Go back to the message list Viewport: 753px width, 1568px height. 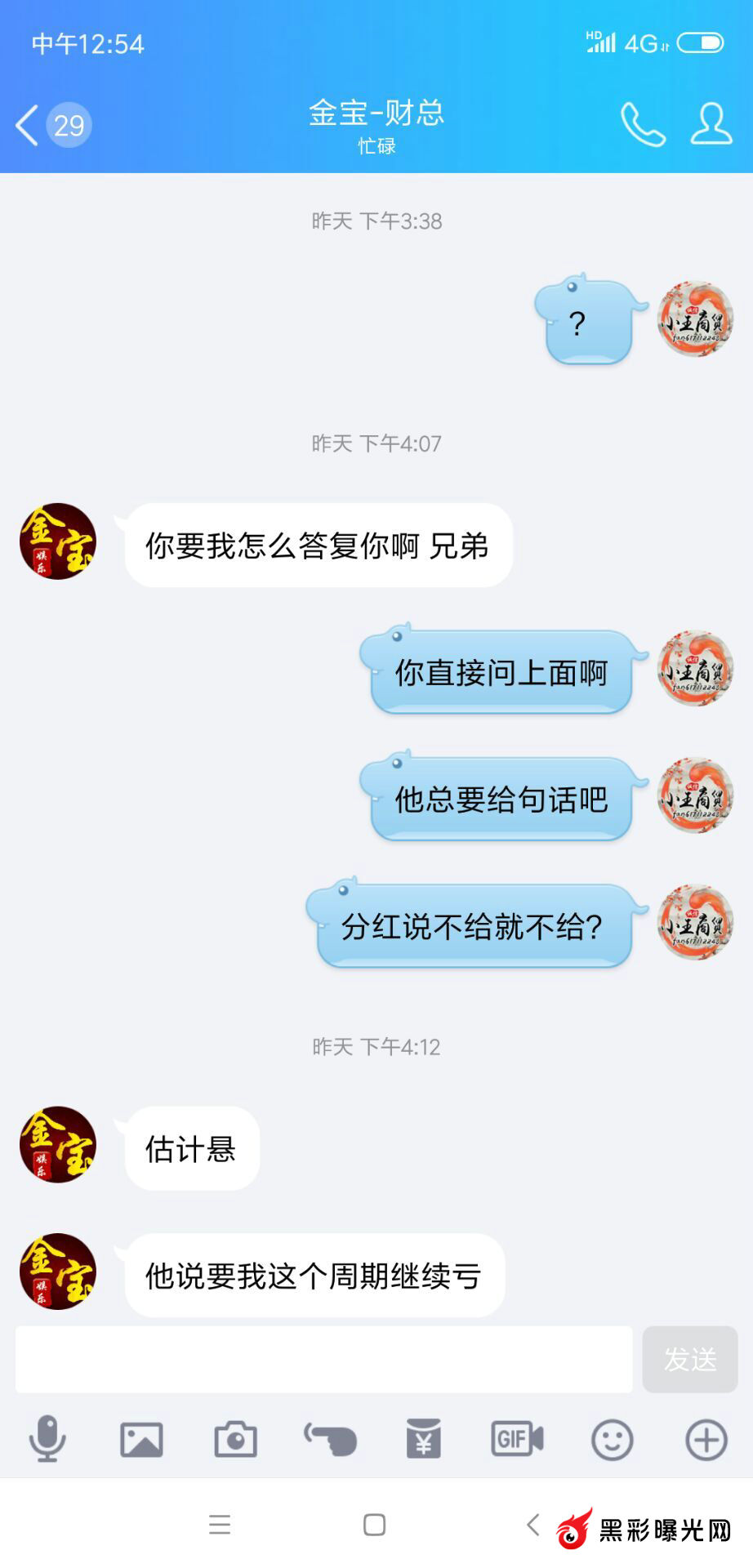[x=29, y=126]
